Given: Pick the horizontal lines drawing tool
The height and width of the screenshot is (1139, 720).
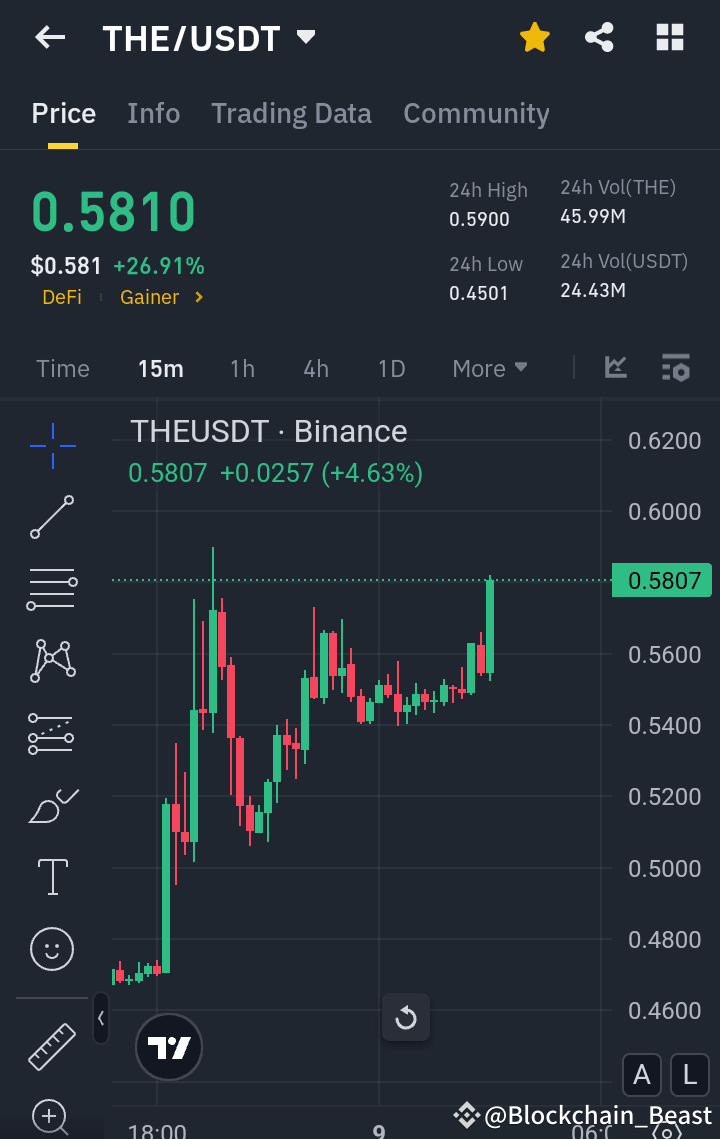Looking at the screenshot, I should pos(51,589).
